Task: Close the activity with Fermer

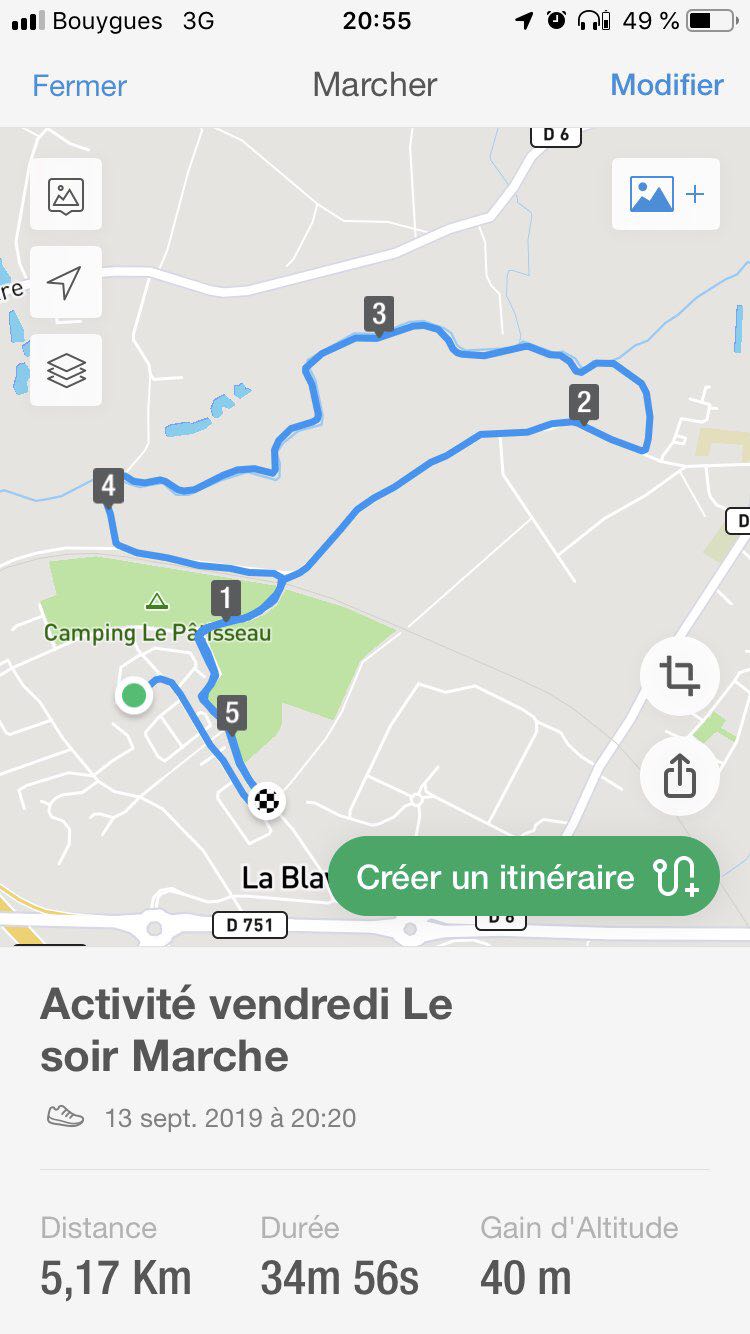Action: point(79,85)
